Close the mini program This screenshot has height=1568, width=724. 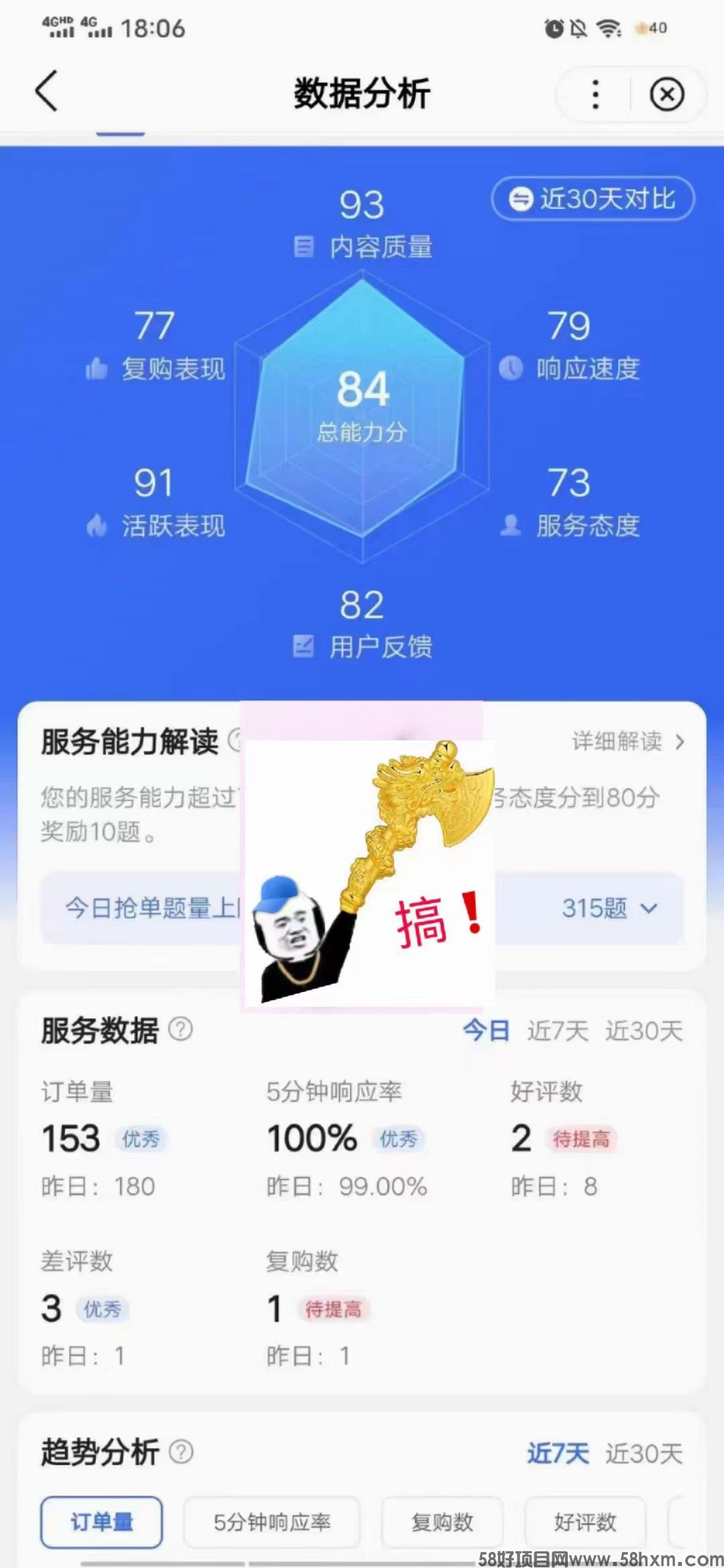666,94
